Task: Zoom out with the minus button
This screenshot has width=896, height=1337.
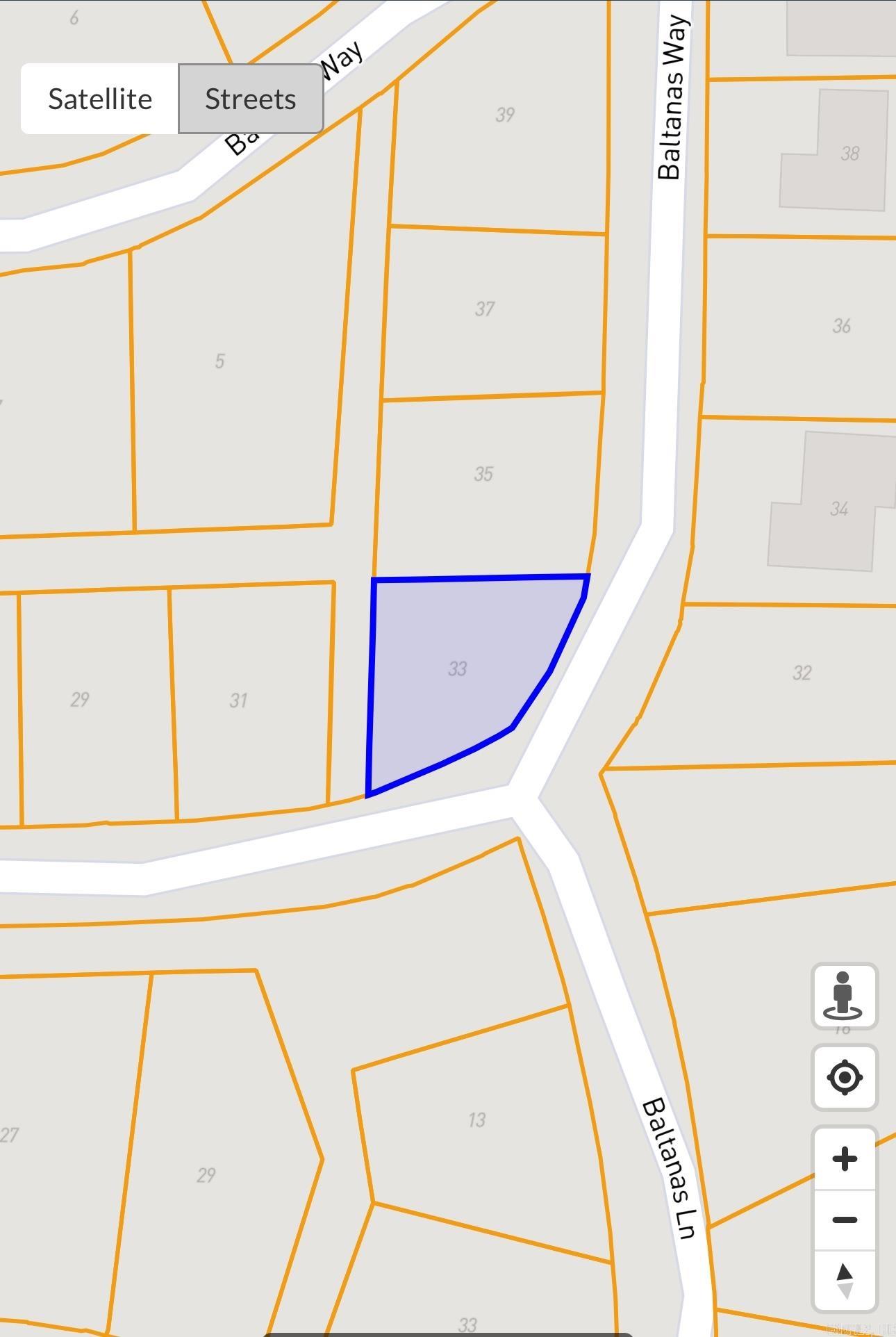Action: (844, 1220)
